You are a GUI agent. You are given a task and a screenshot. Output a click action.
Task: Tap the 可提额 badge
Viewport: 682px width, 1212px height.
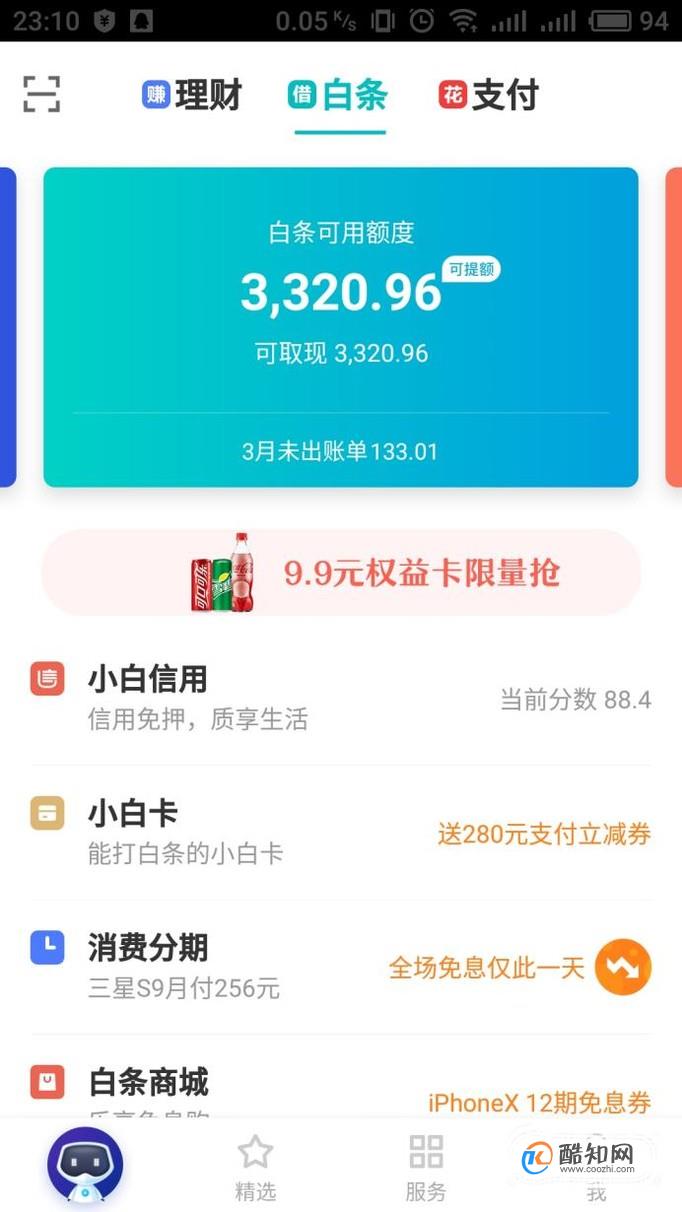click(x=470, y=269)
